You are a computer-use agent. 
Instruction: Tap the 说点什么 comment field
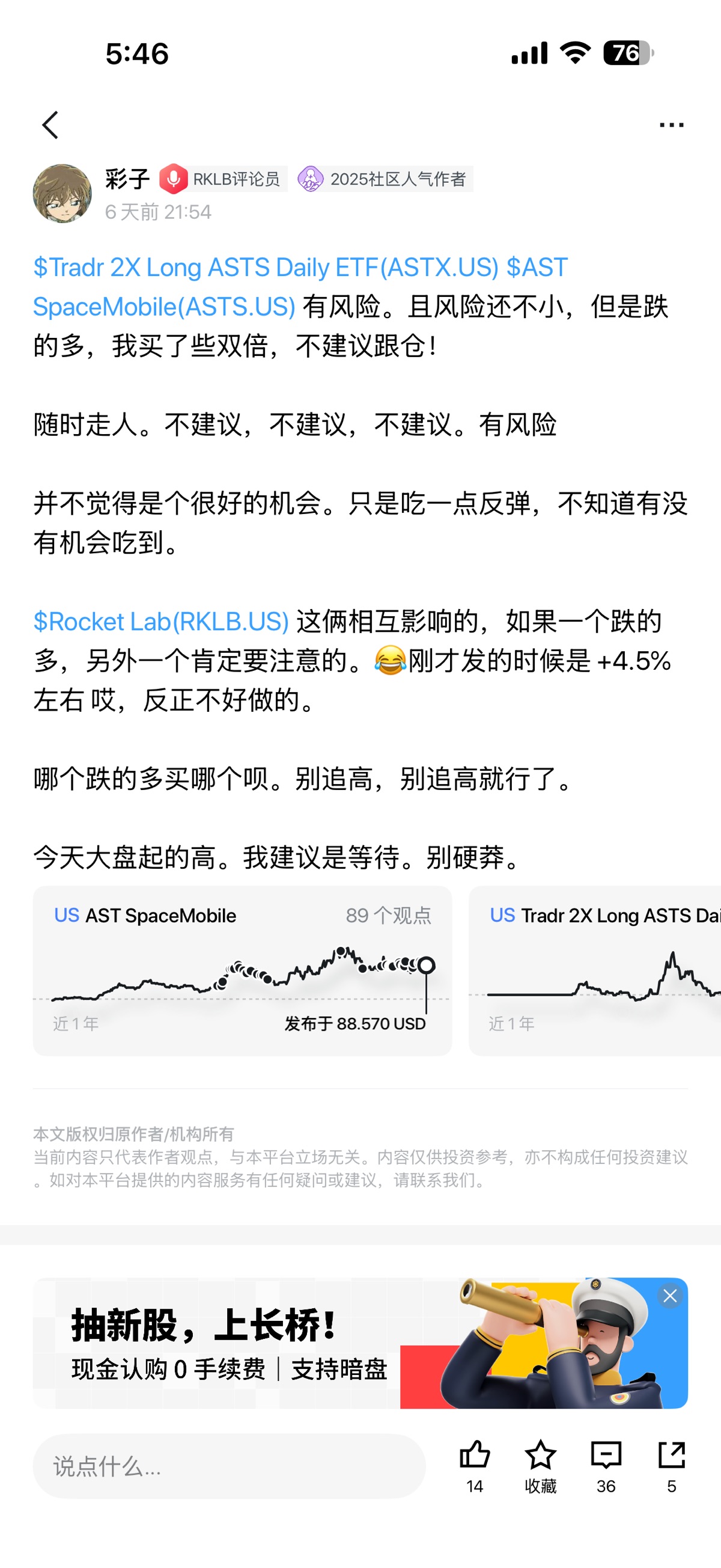(x=229, y=1466)
